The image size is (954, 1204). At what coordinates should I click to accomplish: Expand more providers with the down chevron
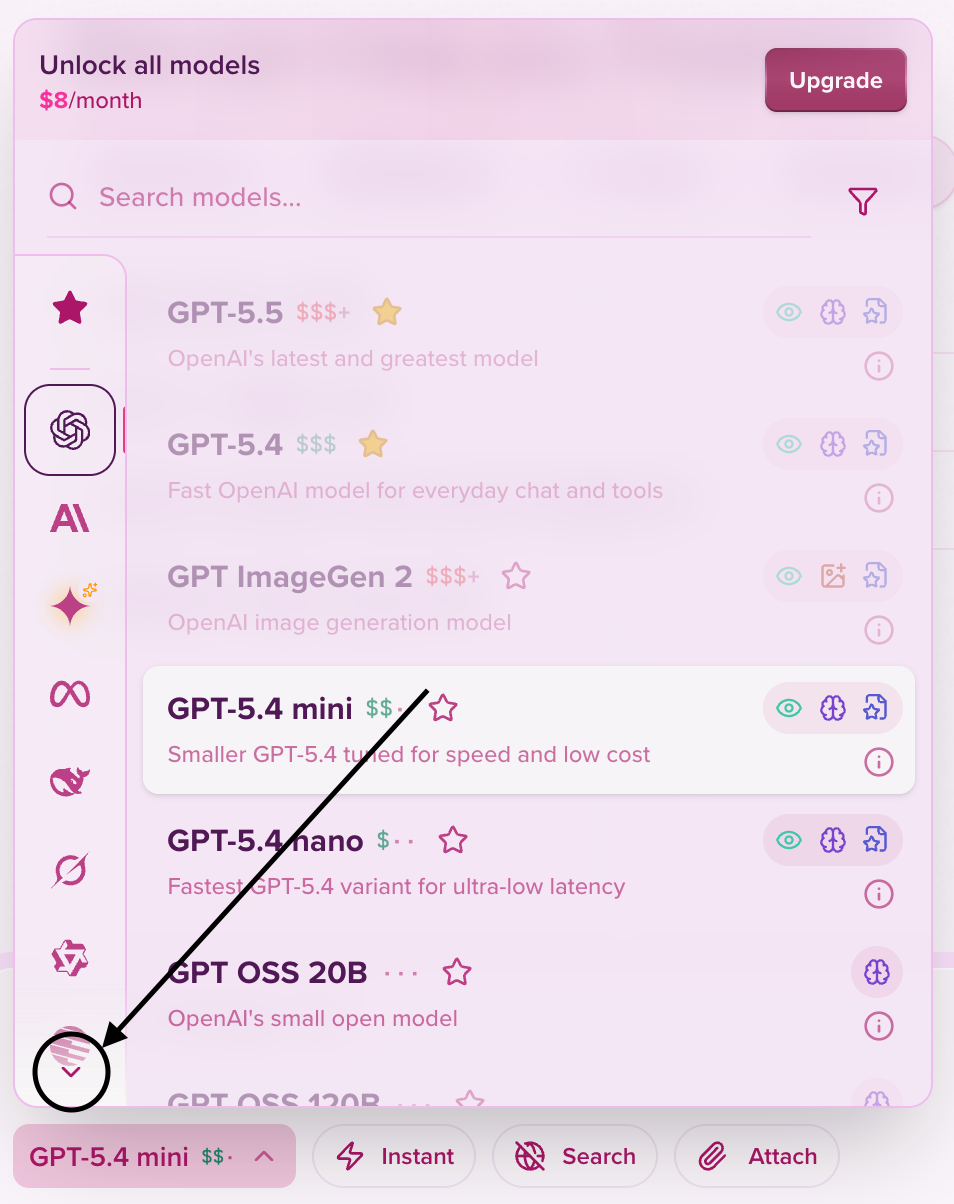coord(71,1072)
